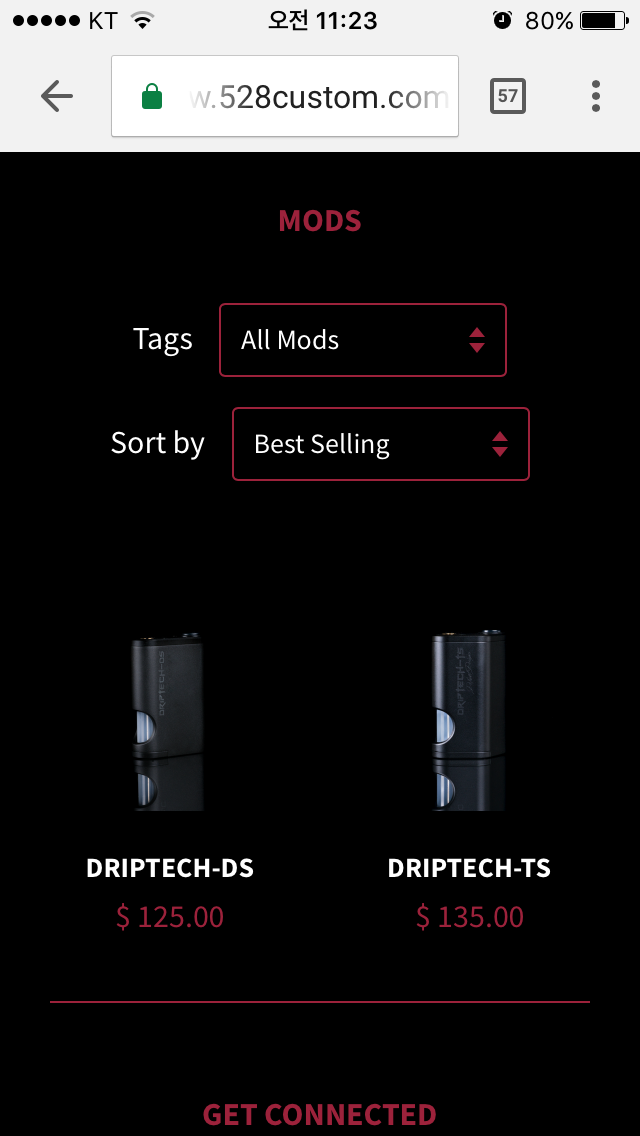The height and width of the screenshot is (1136, 640).
Task: View the DRIPTECH-TS product
Action: 469,722
